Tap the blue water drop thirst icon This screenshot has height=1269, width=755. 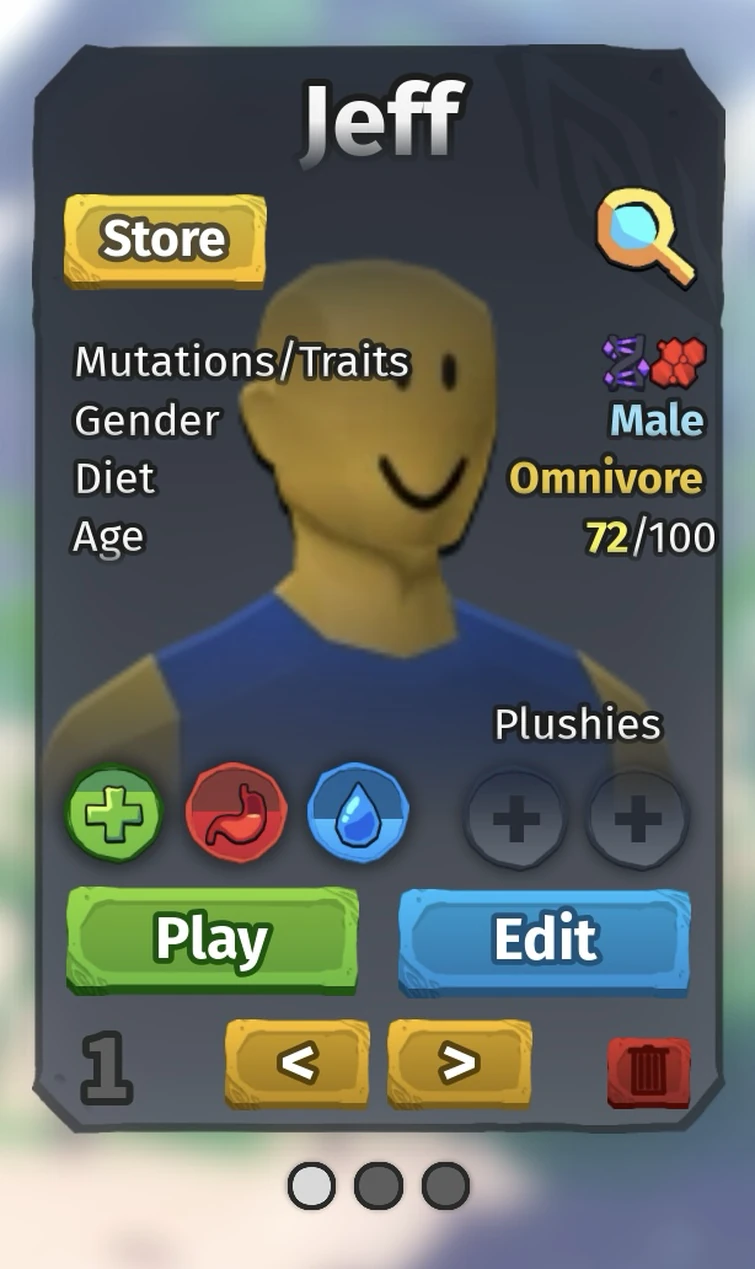pyautogui.click(x=357, y=813)
